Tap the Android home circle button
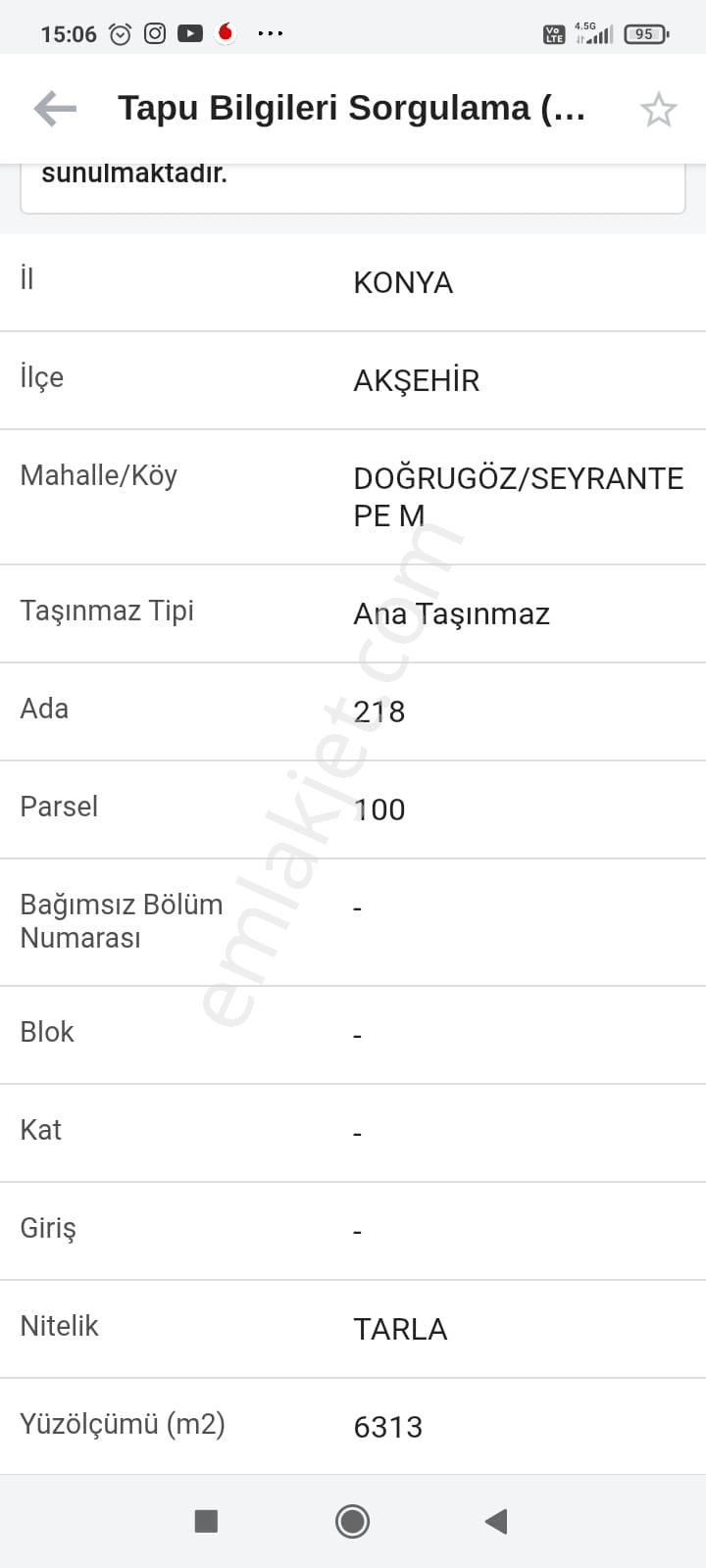706x1568 pixels. pos(351,1521)
